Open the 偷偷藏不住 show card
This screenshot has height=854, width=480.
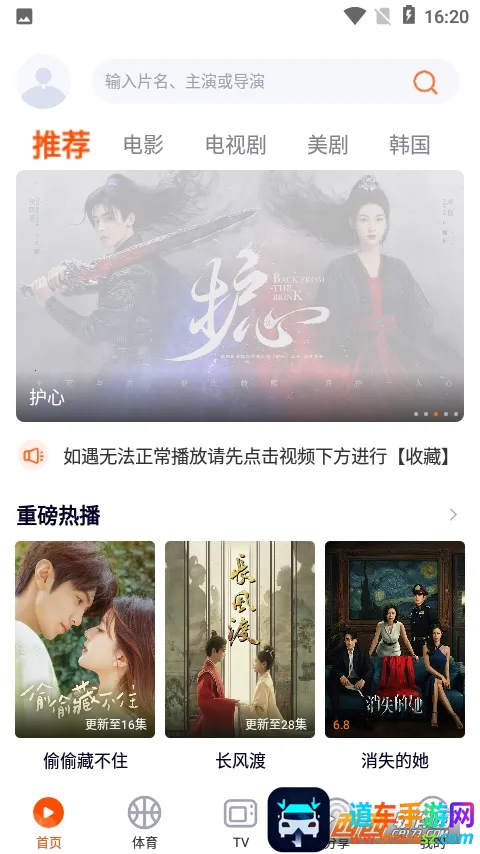click(x=85, y=656)
